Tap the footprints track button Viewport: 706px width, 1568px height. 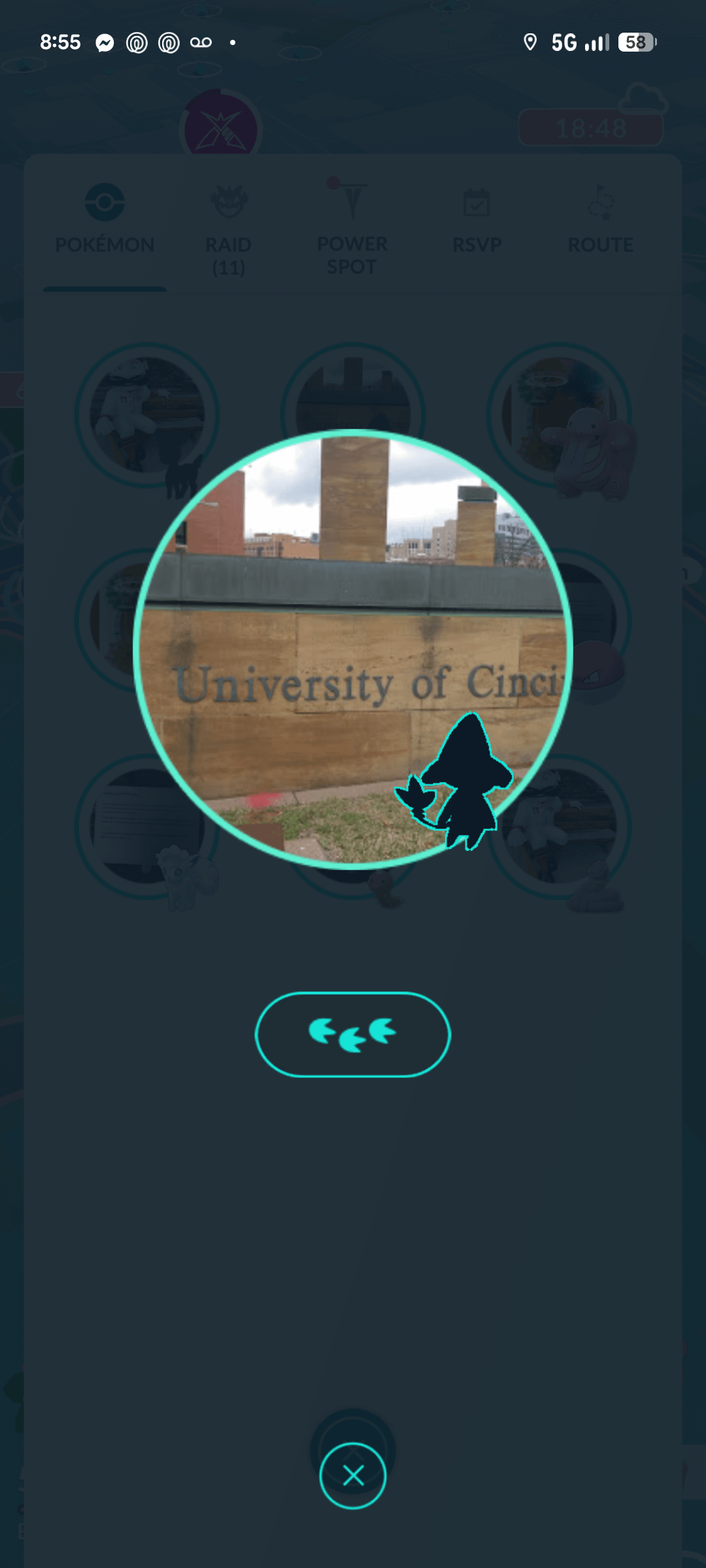352,1034
